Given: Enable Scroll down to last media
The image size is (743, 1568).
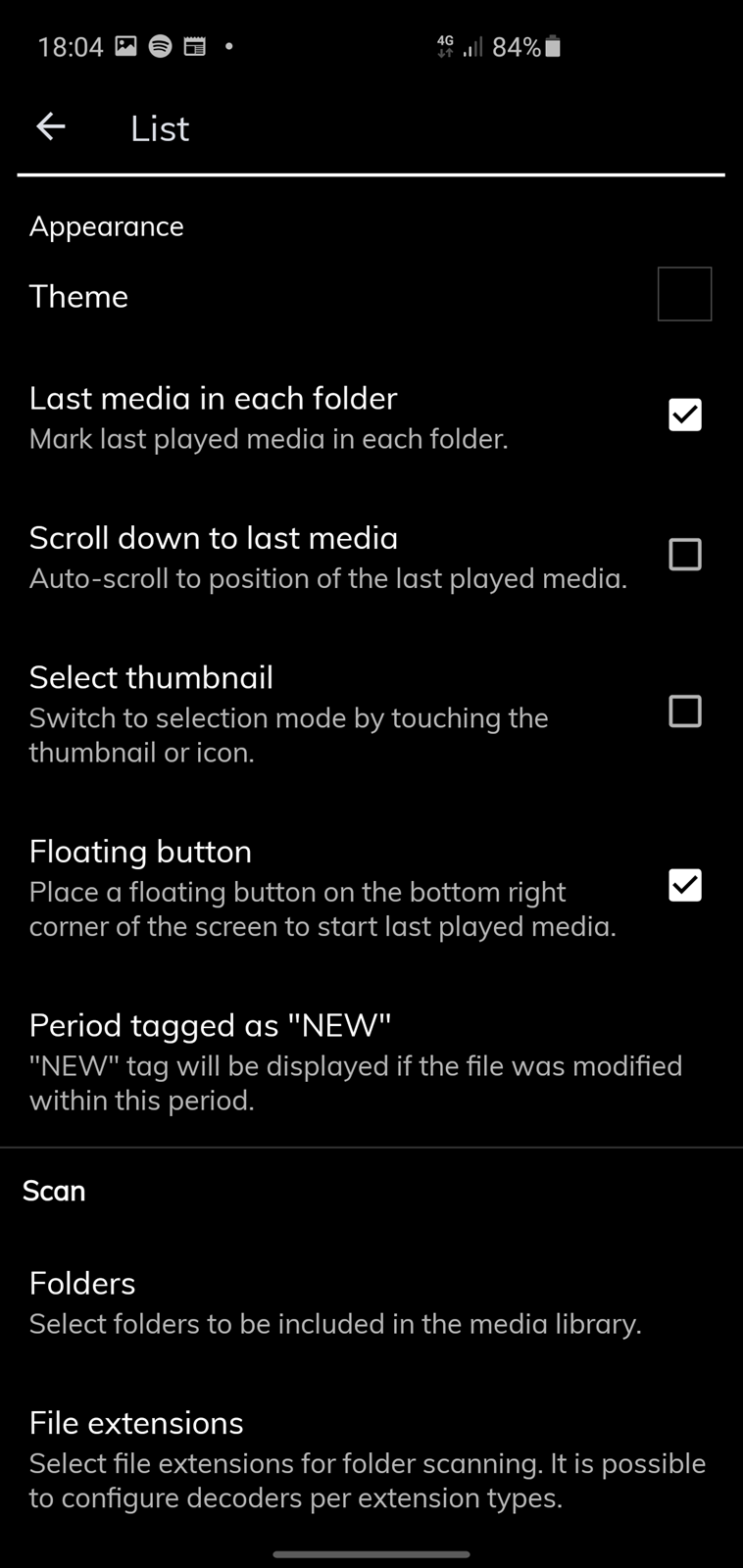Looking at the screenshot, I should [x=685, y=555].
